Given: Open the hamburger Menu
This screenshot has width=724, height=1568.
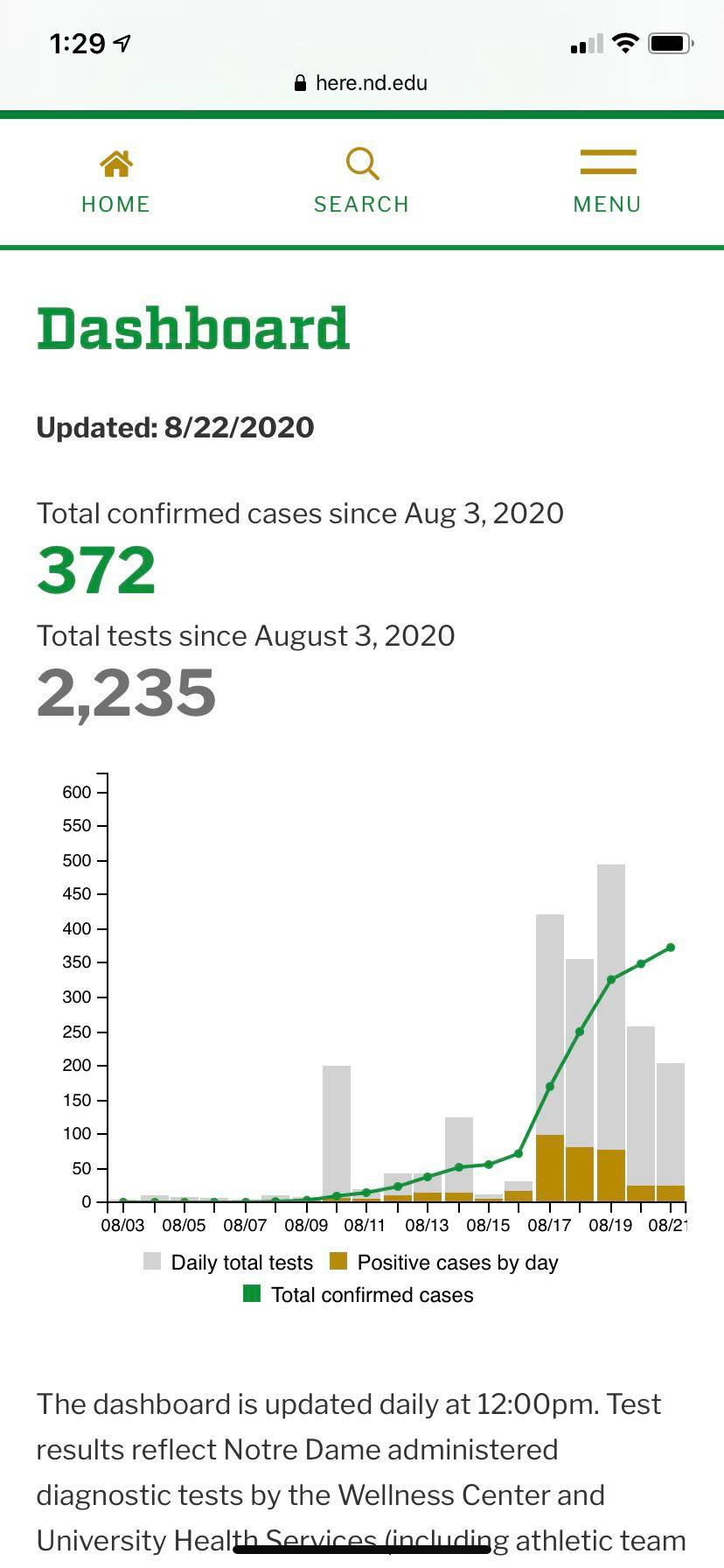Looking at the screenshot, I should [x=607, y=182].
